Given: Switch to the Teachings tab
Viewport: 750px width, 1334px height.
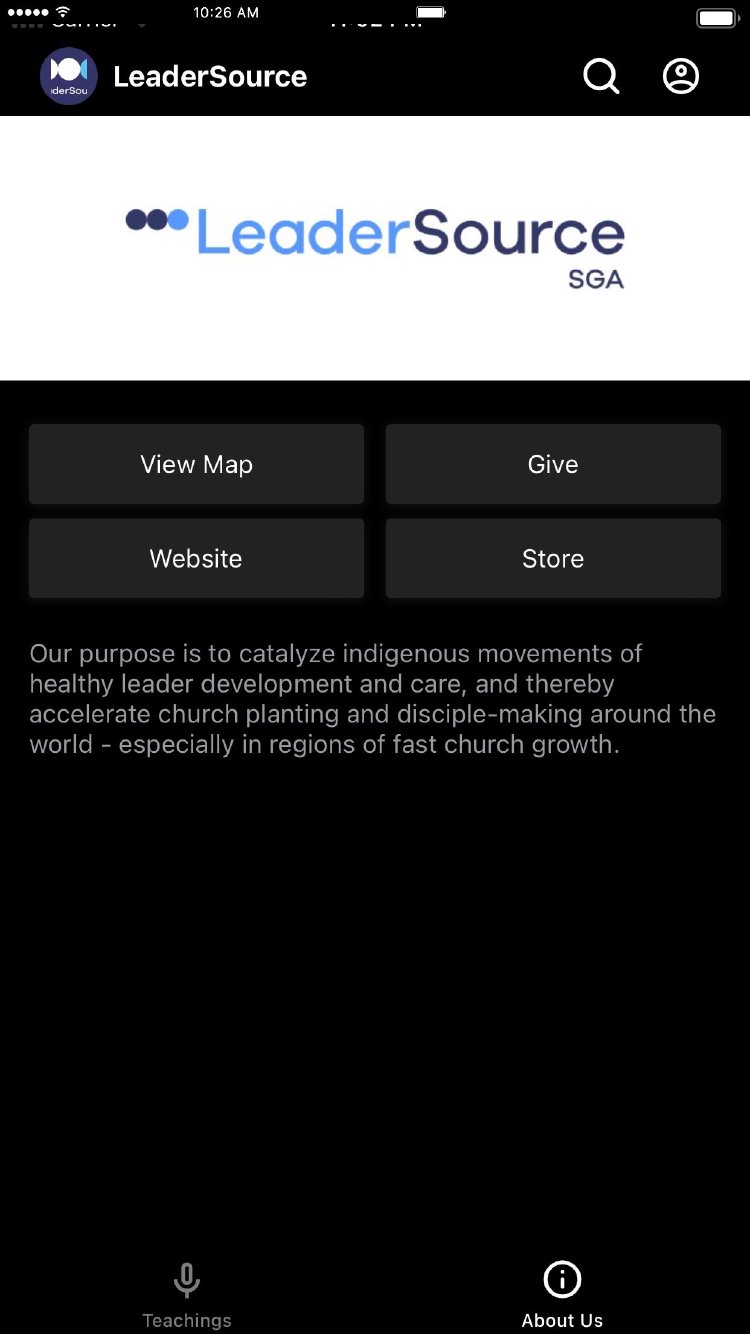Looking at the screenshot, I should tap(187, 1295).
